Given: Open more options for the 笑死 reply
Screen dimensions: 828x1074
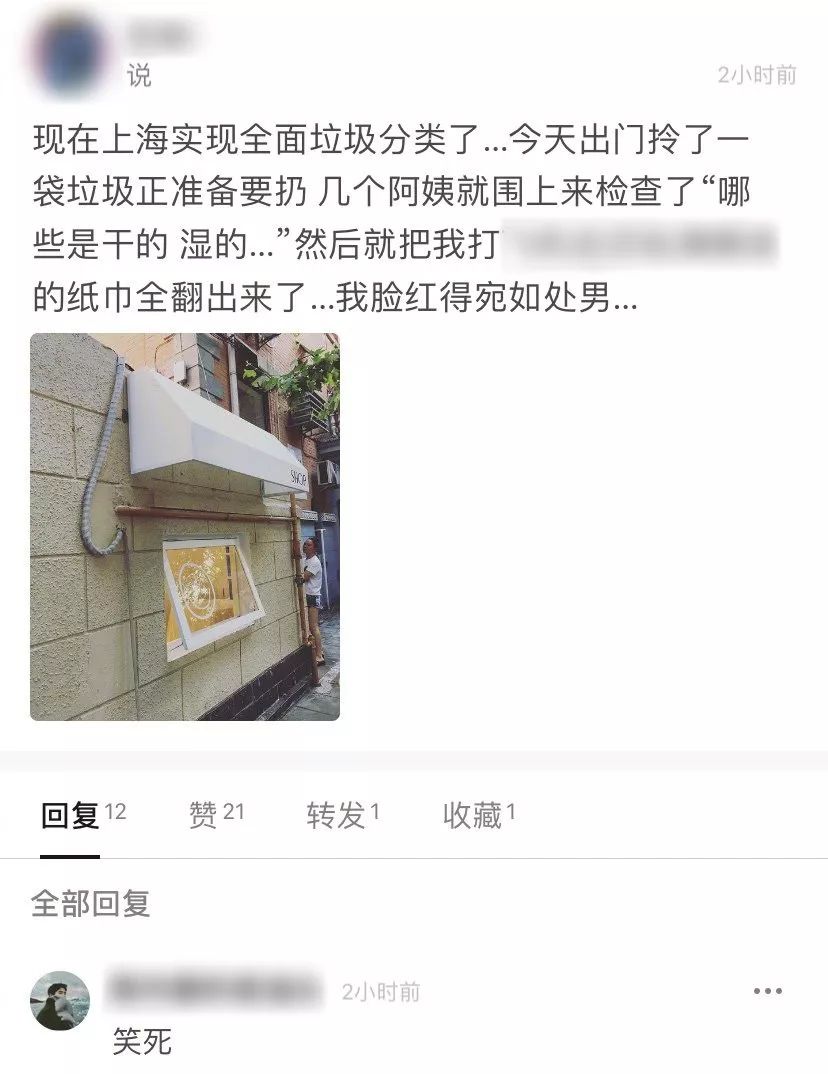Looking at the screenshot, I should coord(767,991).
